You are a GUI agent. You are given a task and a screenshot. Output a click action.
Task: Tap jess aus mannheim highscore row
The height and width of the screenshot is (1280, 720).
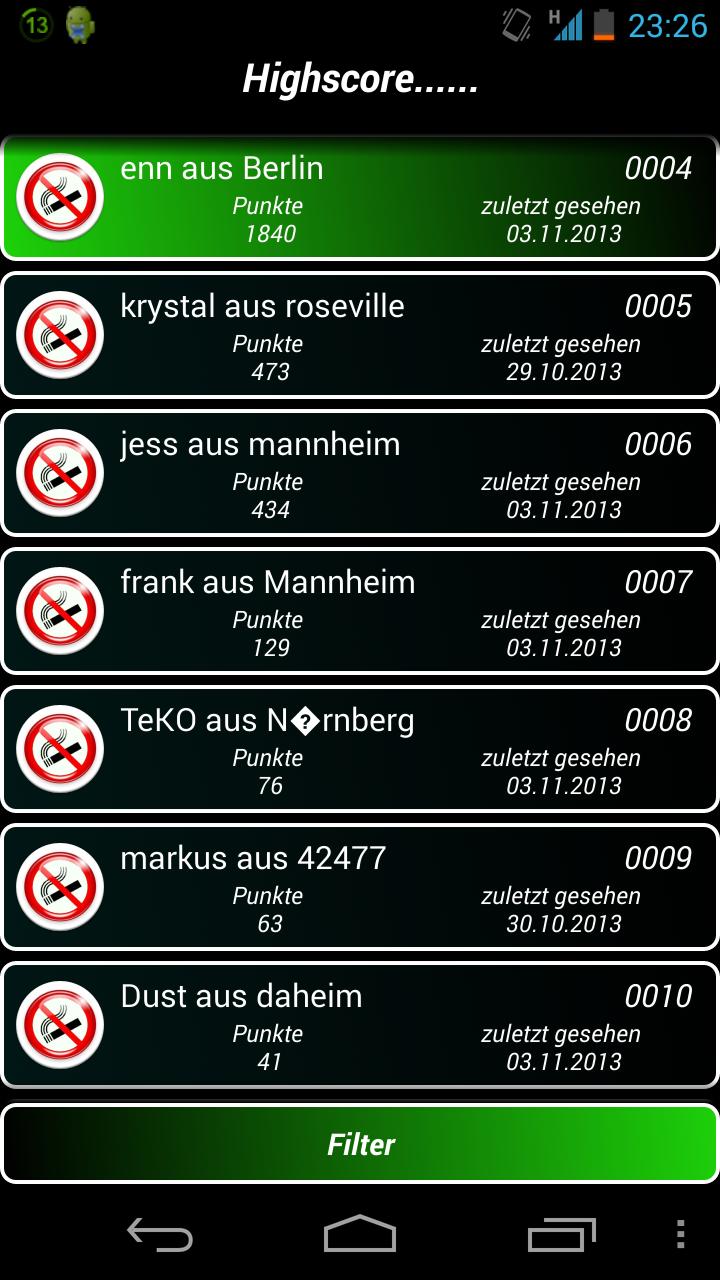tap(360, 474)
